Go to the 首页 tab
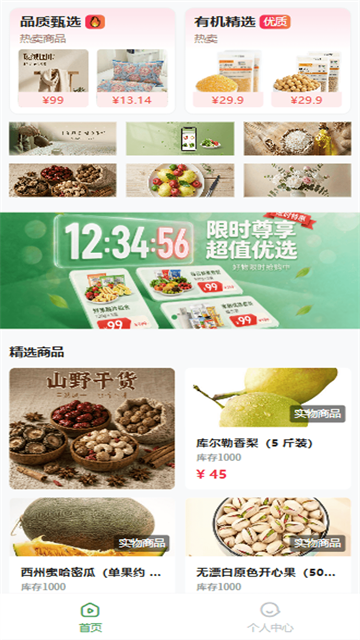360x640 pixels. tap(90, 617)
